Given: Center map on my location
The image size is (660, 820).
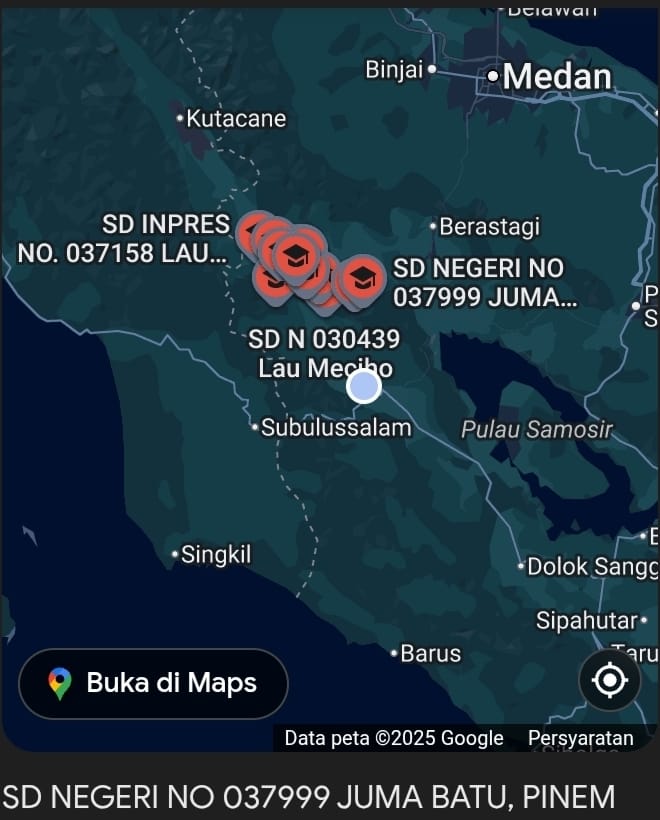Looking at the screenshot, I should coord(609,682).
